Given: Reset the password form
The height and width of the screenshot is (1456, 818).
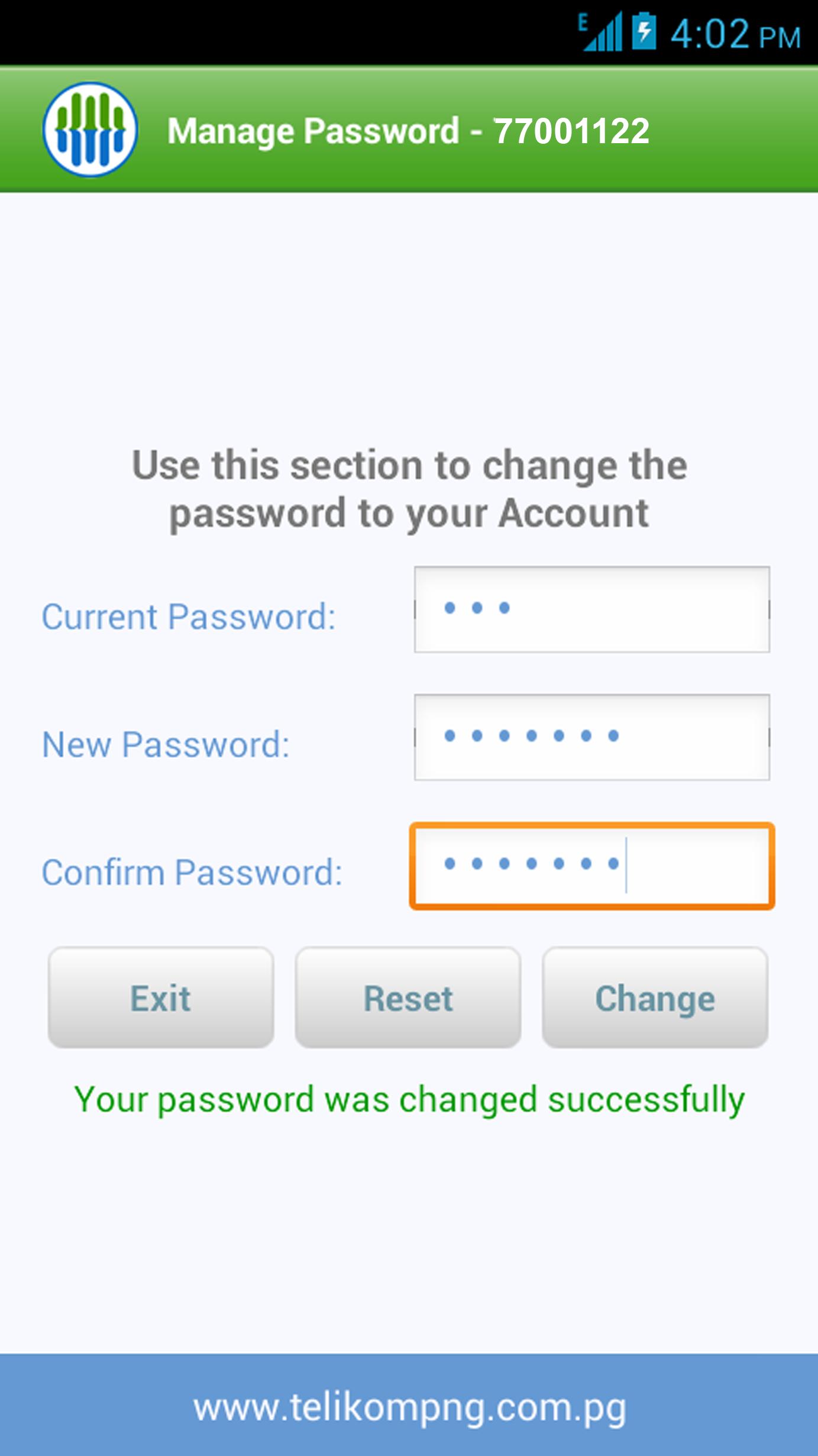Looking at the screenshot, I should point(408,998).
